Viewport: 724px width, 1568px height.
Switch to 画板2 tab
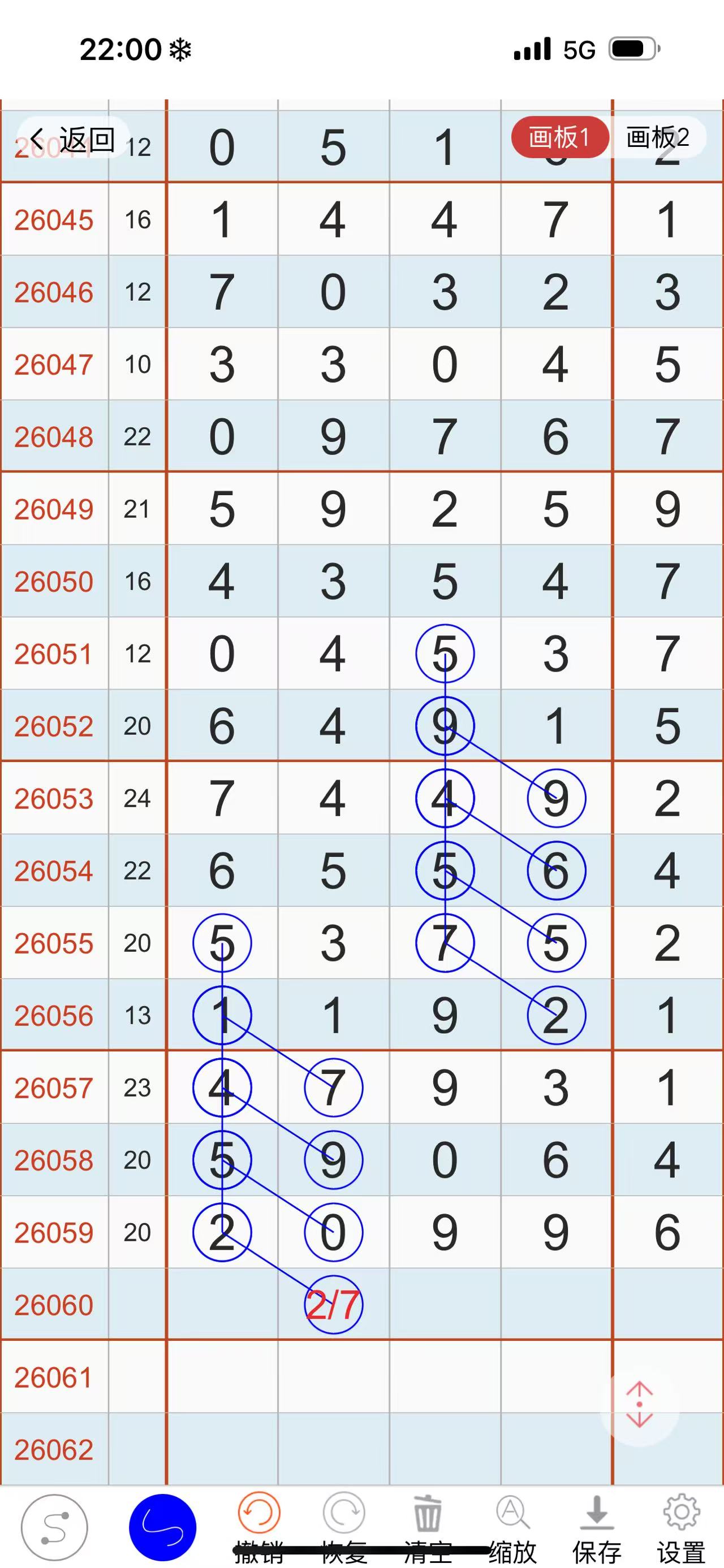(x=658, y=137)
